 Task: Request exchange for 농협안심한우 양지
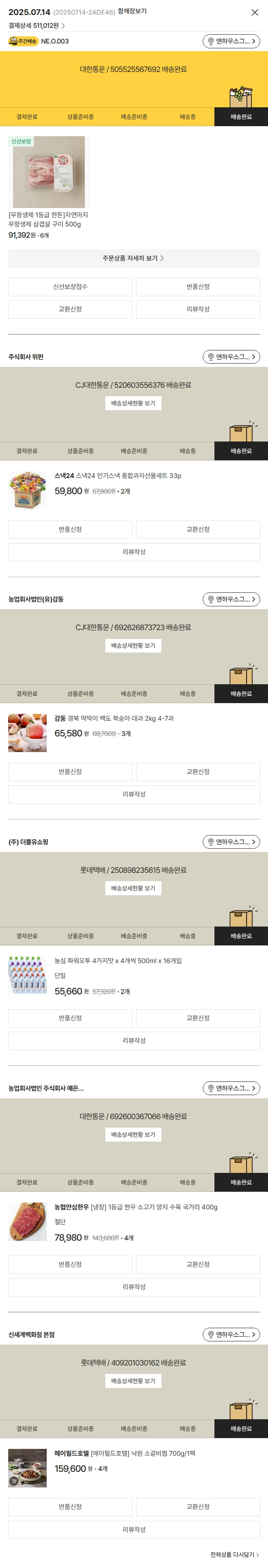point(198,1264)
